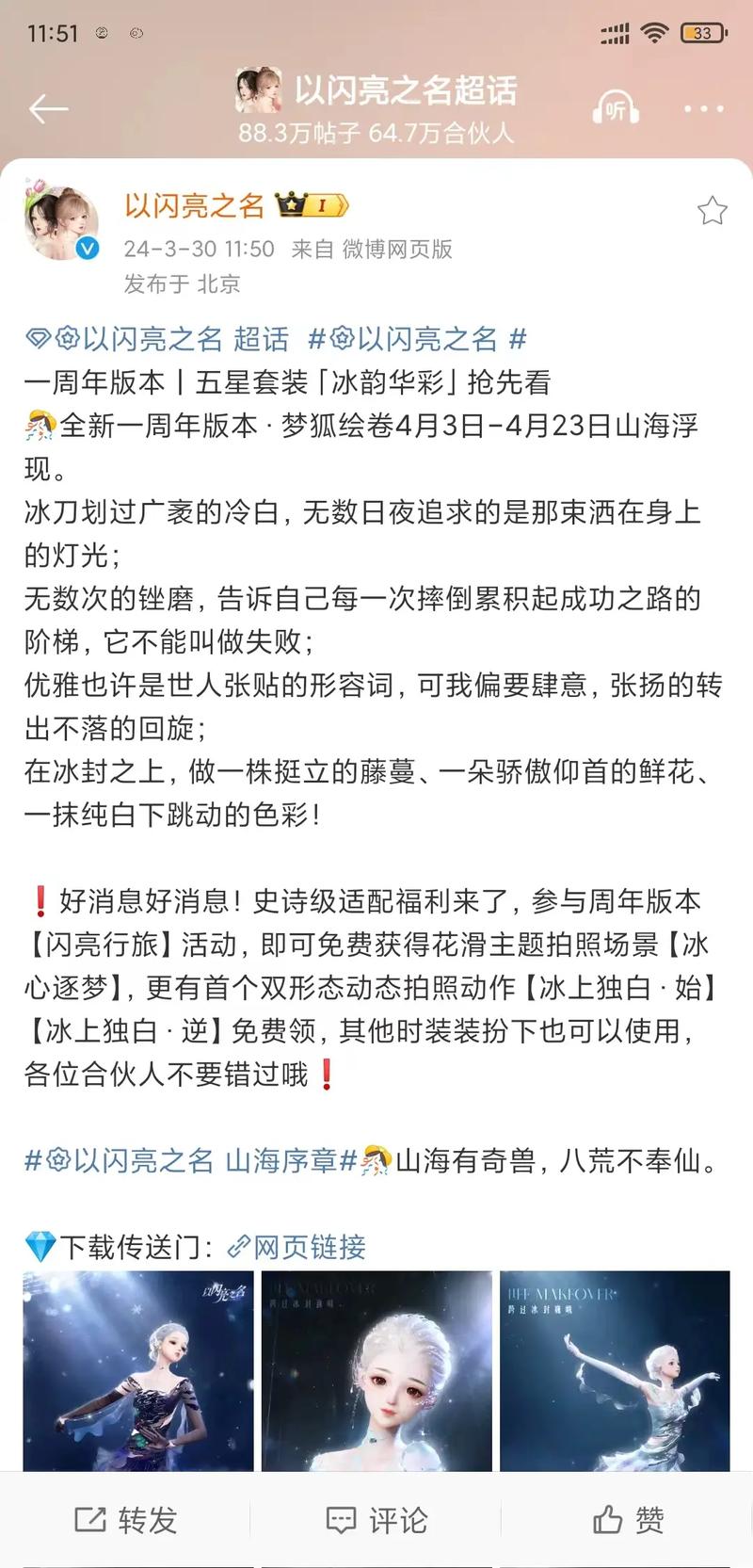
Task: View the third image of the skater pose
Action: click(x=615, y=1370)
